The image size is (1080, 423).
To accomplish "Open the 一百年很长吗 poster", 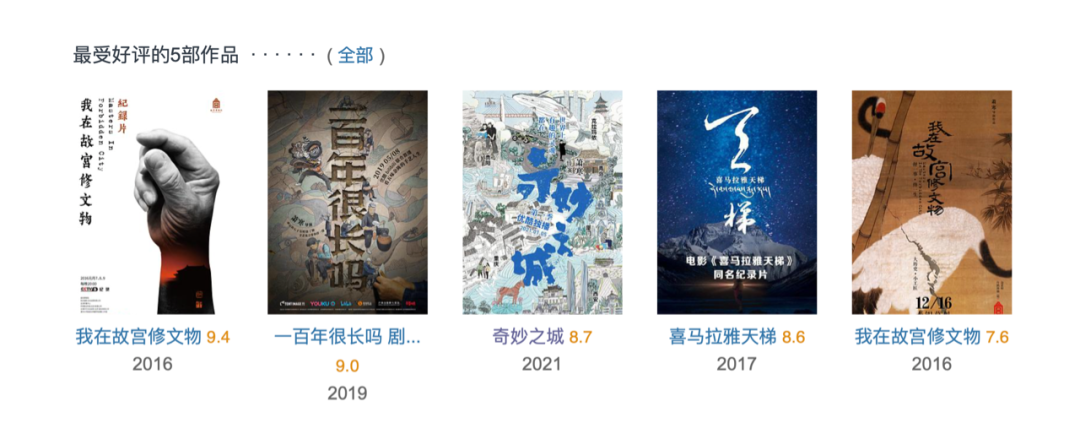I will (x=347, y=203).
